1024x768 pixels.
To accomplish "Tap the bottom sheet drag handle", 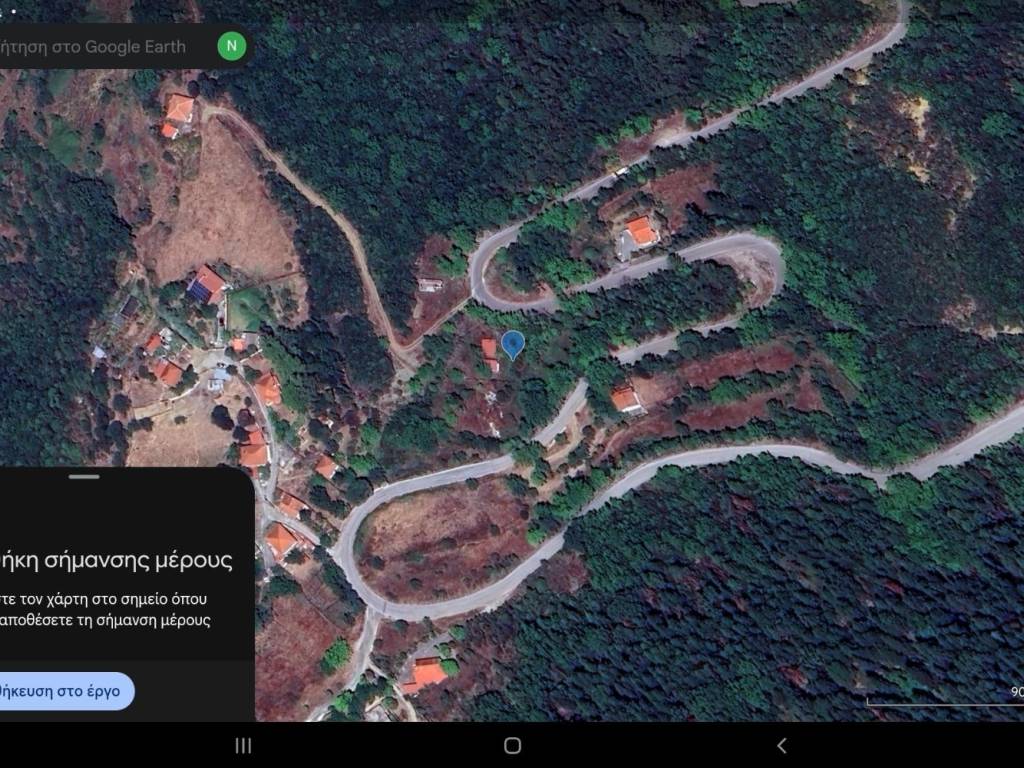I will tap(85, 477).
